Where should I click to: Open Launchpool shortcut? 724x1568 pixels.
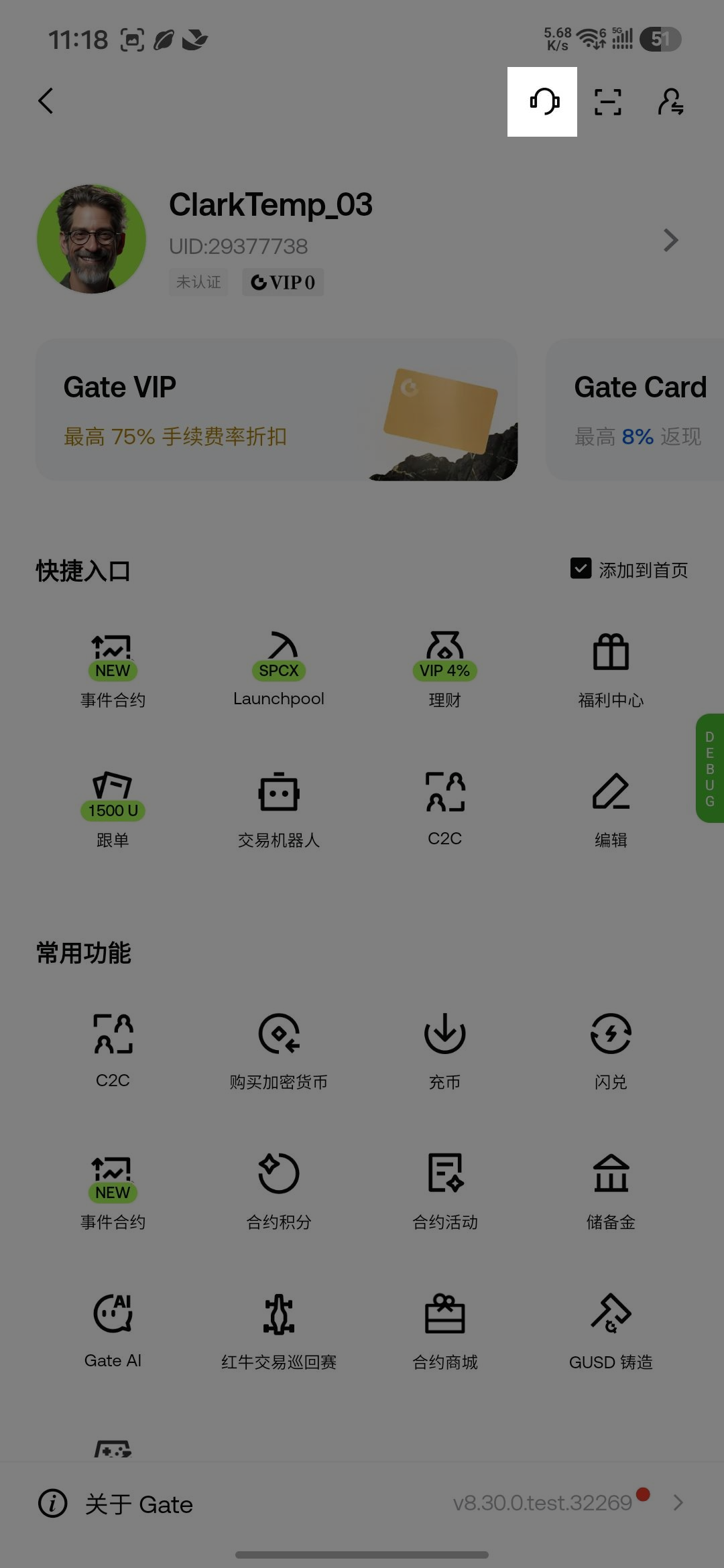(x=279, y=669)
